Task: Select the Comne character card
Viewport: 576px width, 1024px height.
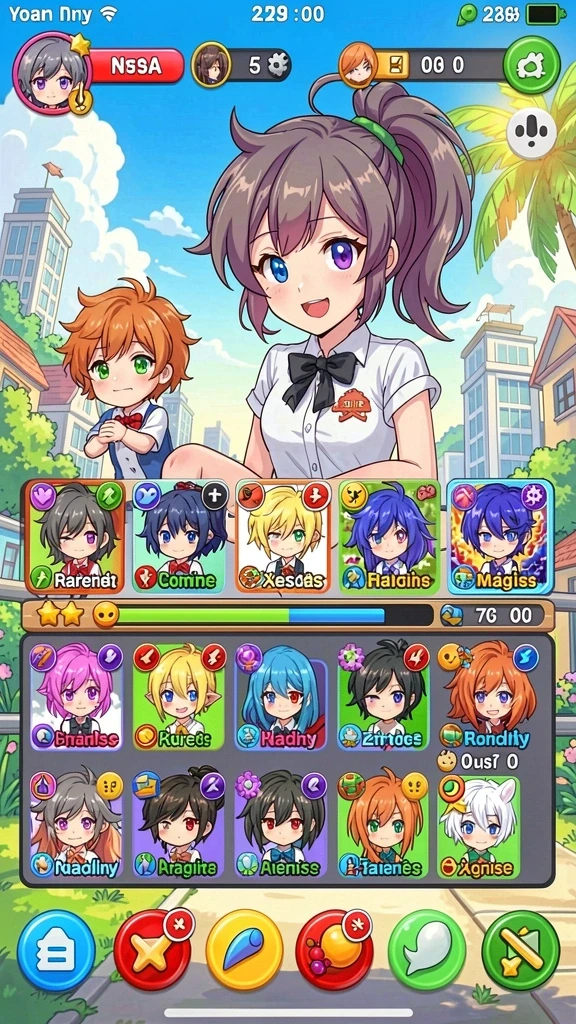Action: 180,536
